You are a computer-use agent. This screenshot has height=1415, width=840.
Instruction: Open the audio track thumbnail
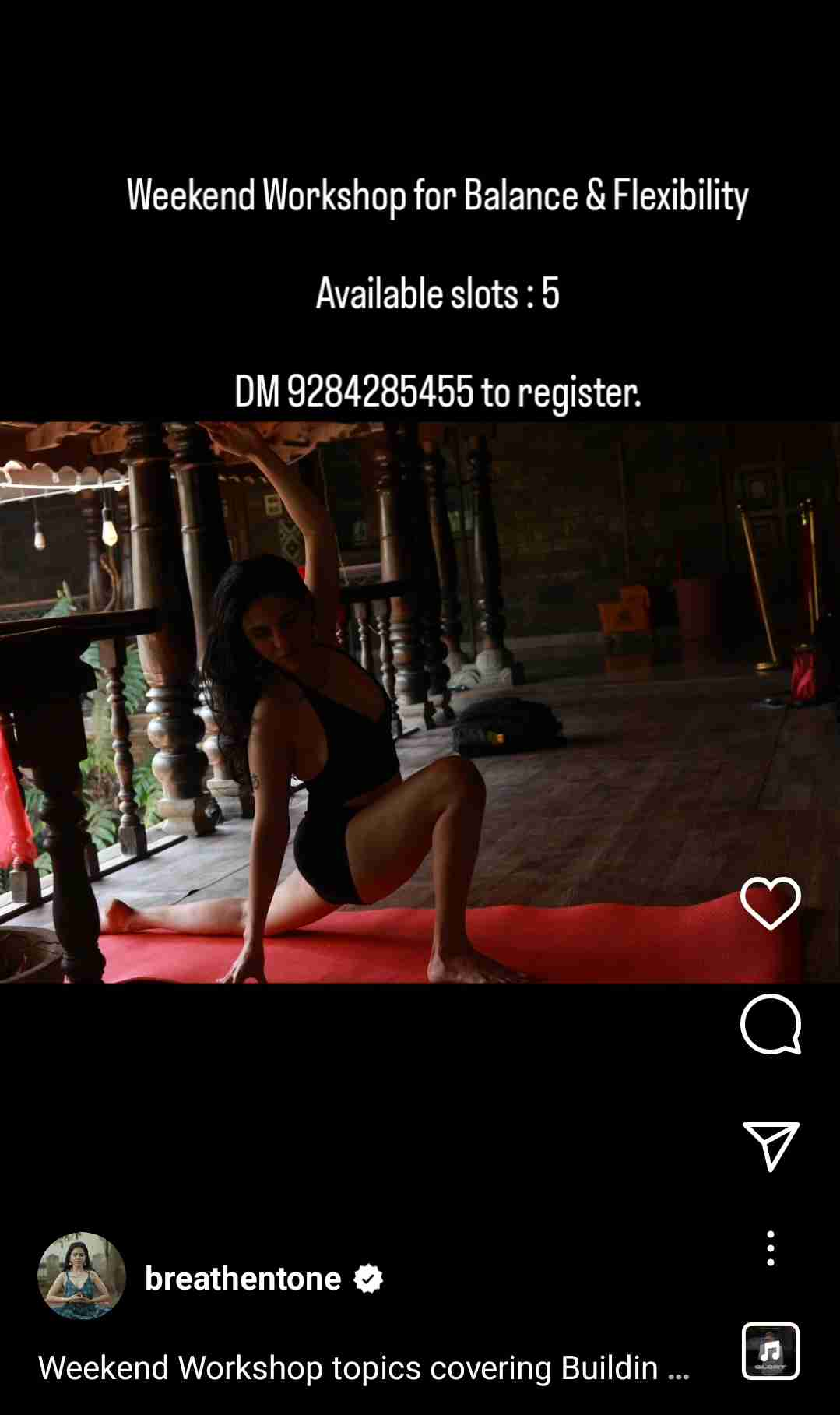pyautogui.click(x=770, y=1351)
